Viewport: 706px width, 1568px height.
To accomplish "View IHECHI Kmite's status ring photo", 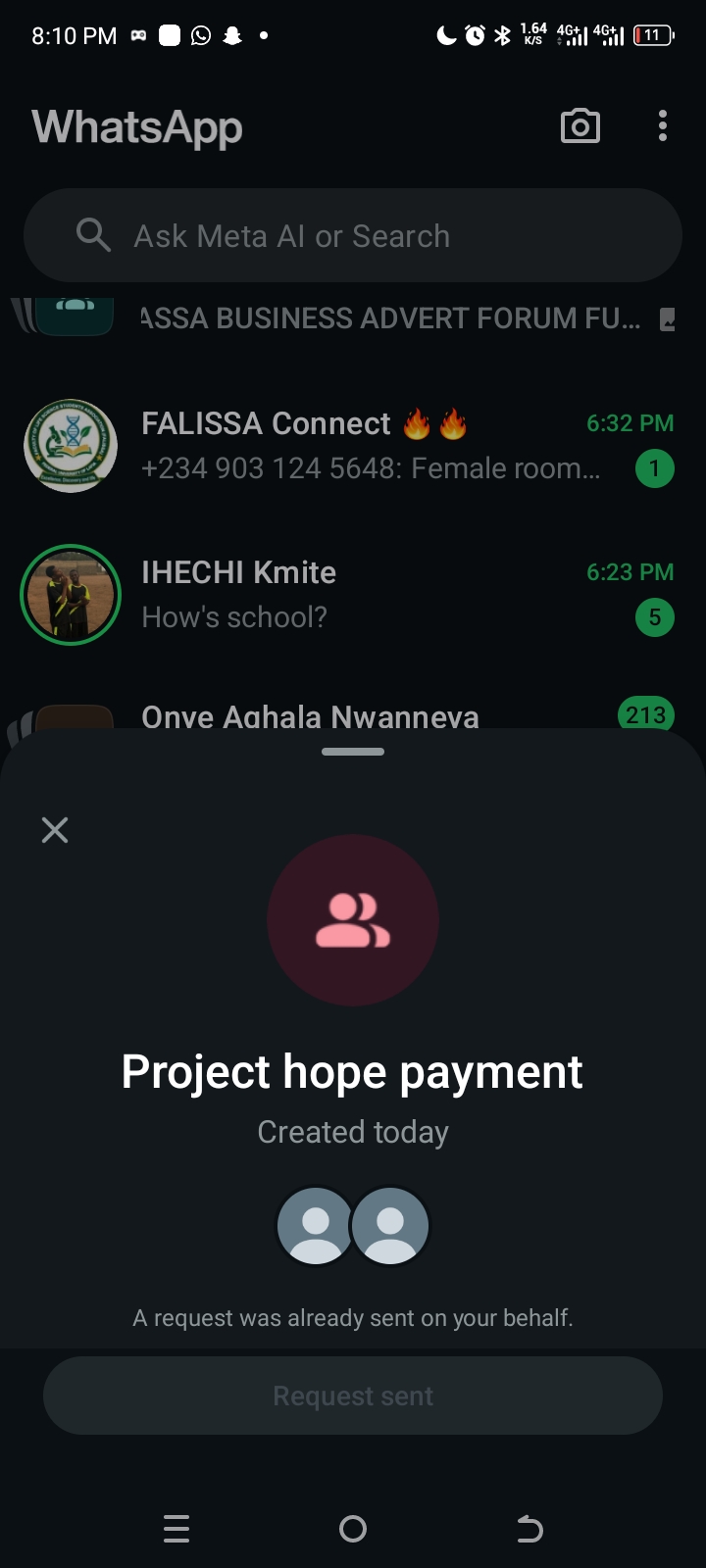I will coord(71,595).
